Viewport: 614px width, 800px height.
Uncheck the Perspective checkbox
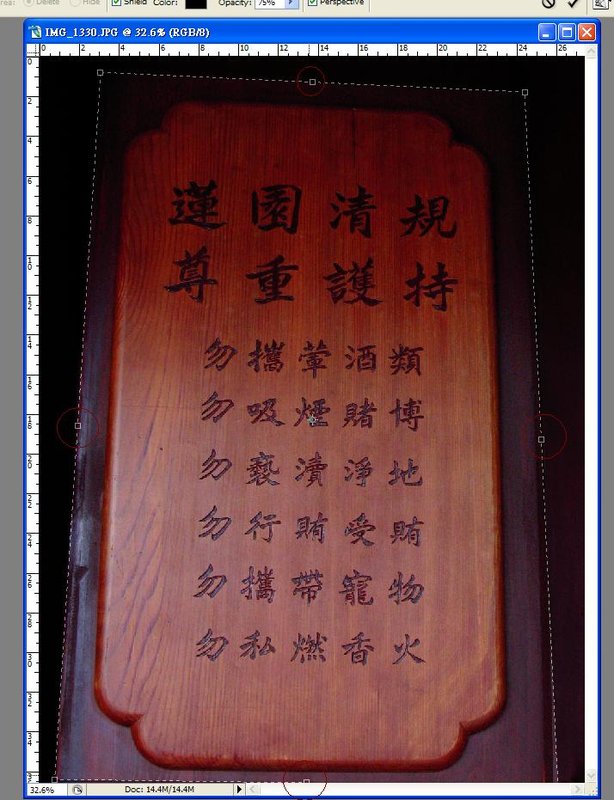[x=313, y=3]
